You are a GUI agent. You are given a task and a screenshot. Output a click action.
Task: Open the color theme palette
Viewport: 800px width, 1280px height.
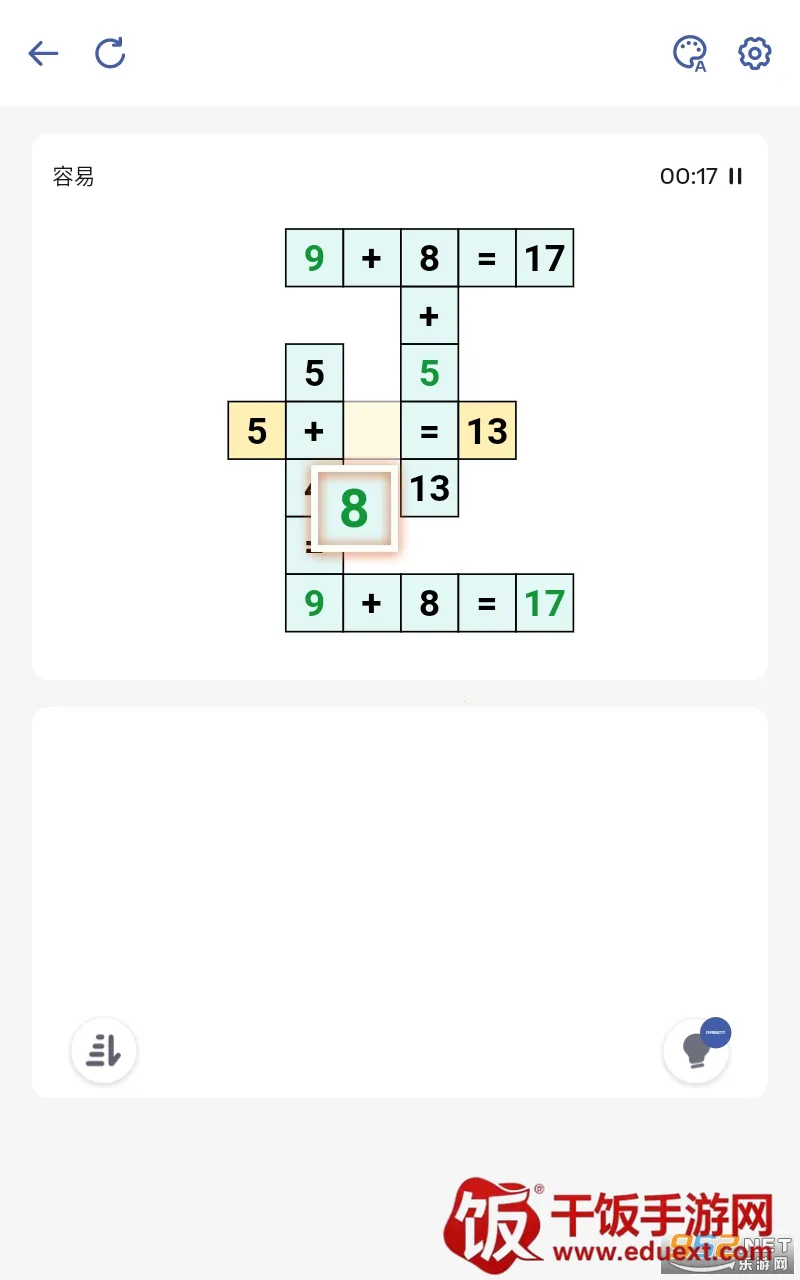(x=689, y=53)
